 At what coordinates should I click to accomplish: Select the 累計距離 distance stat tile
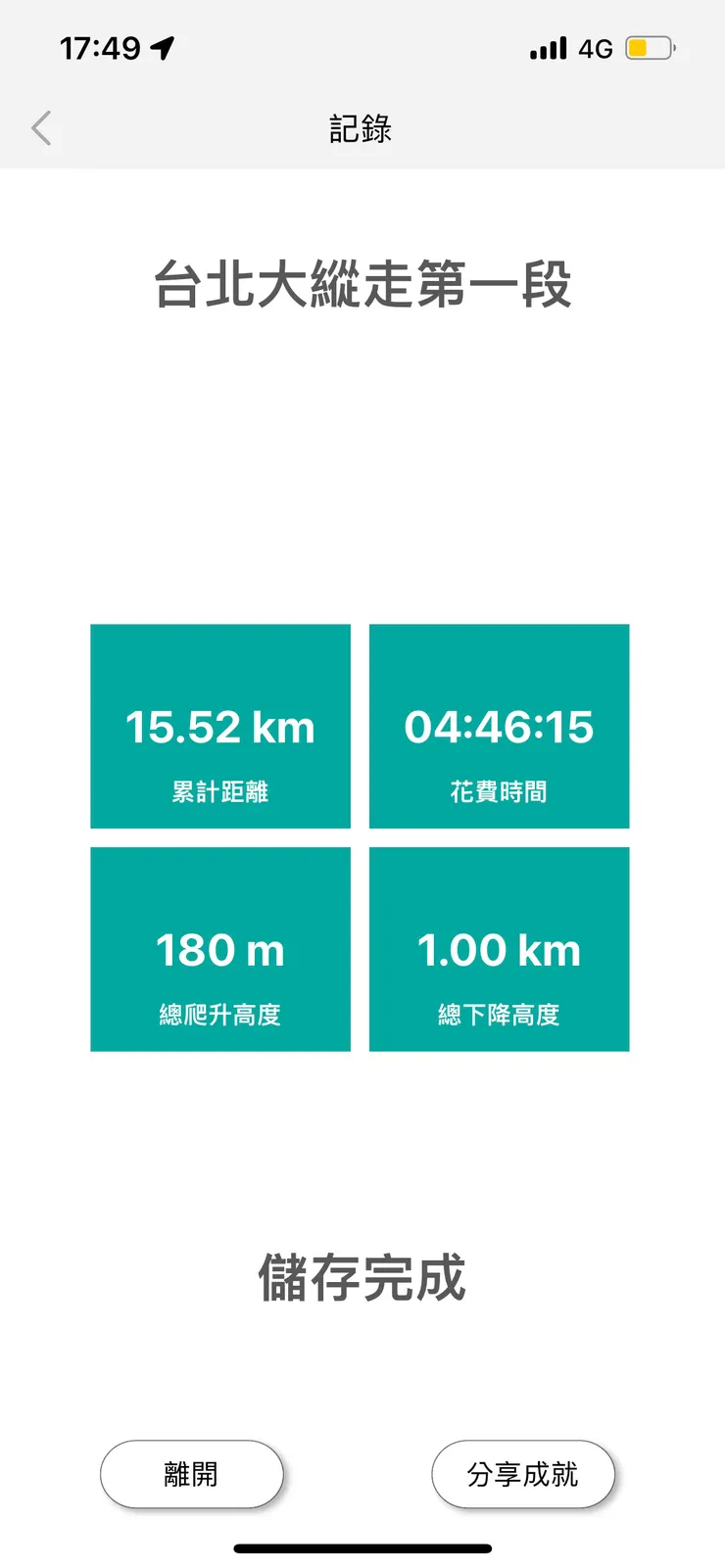tap(219, 725)
